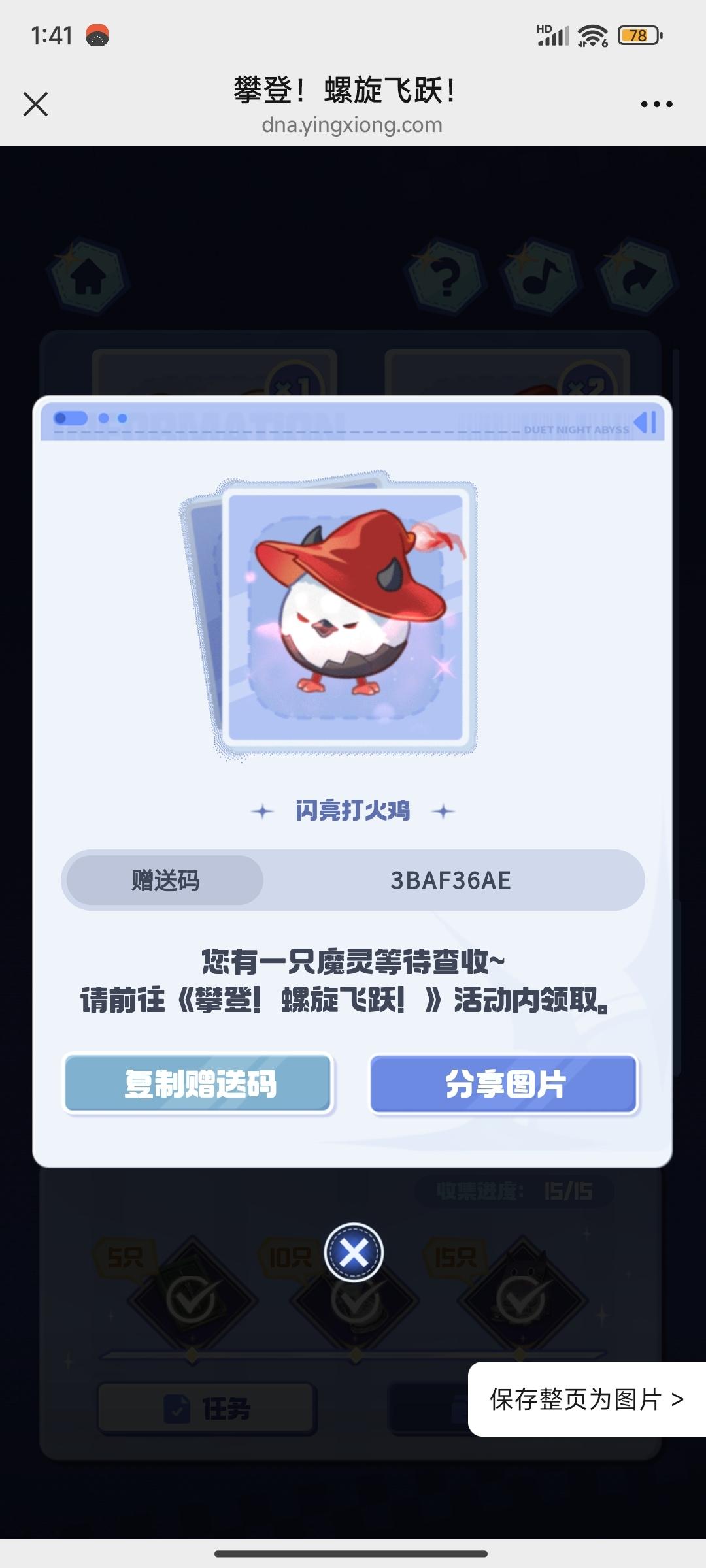Tap 保存整页为图片 to save page

(586, 1399)
